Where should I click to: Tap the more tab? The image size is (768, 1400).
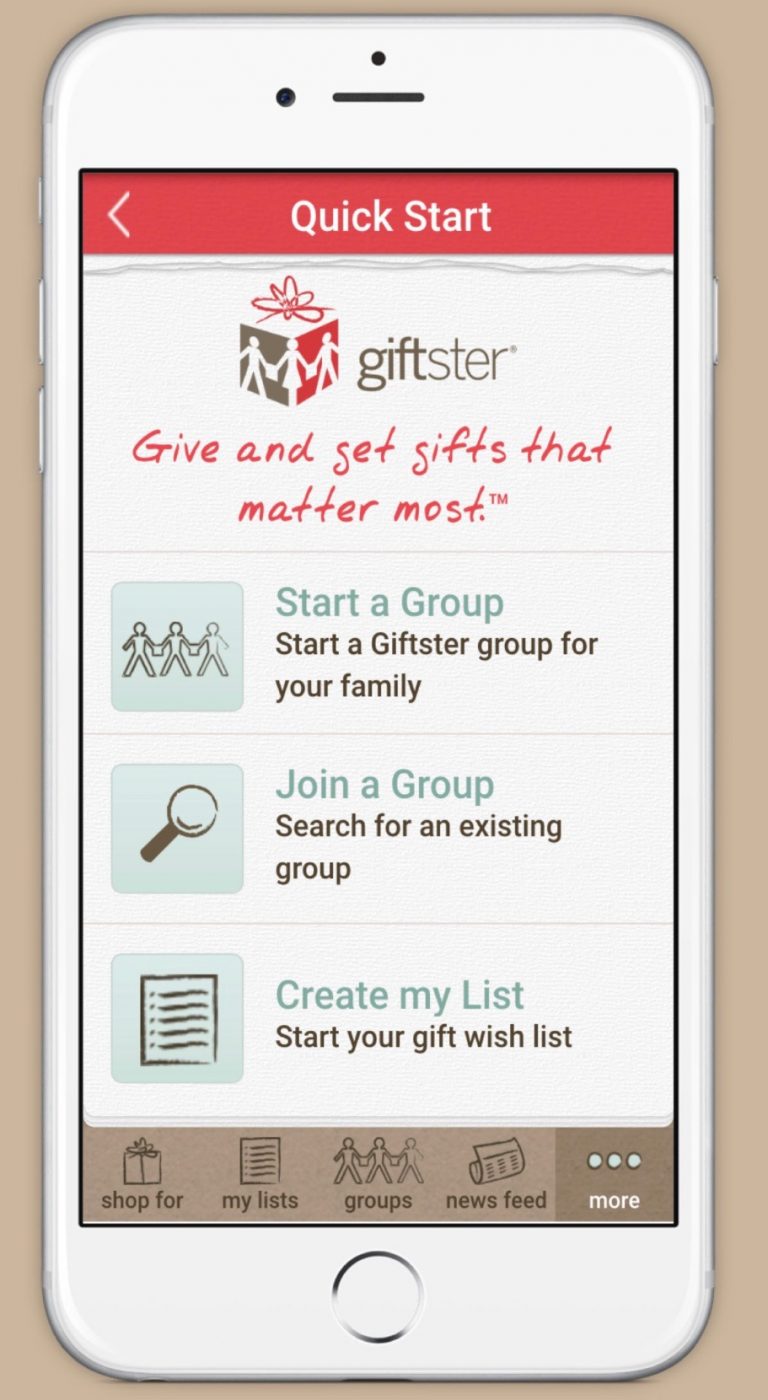point(614,1175)
